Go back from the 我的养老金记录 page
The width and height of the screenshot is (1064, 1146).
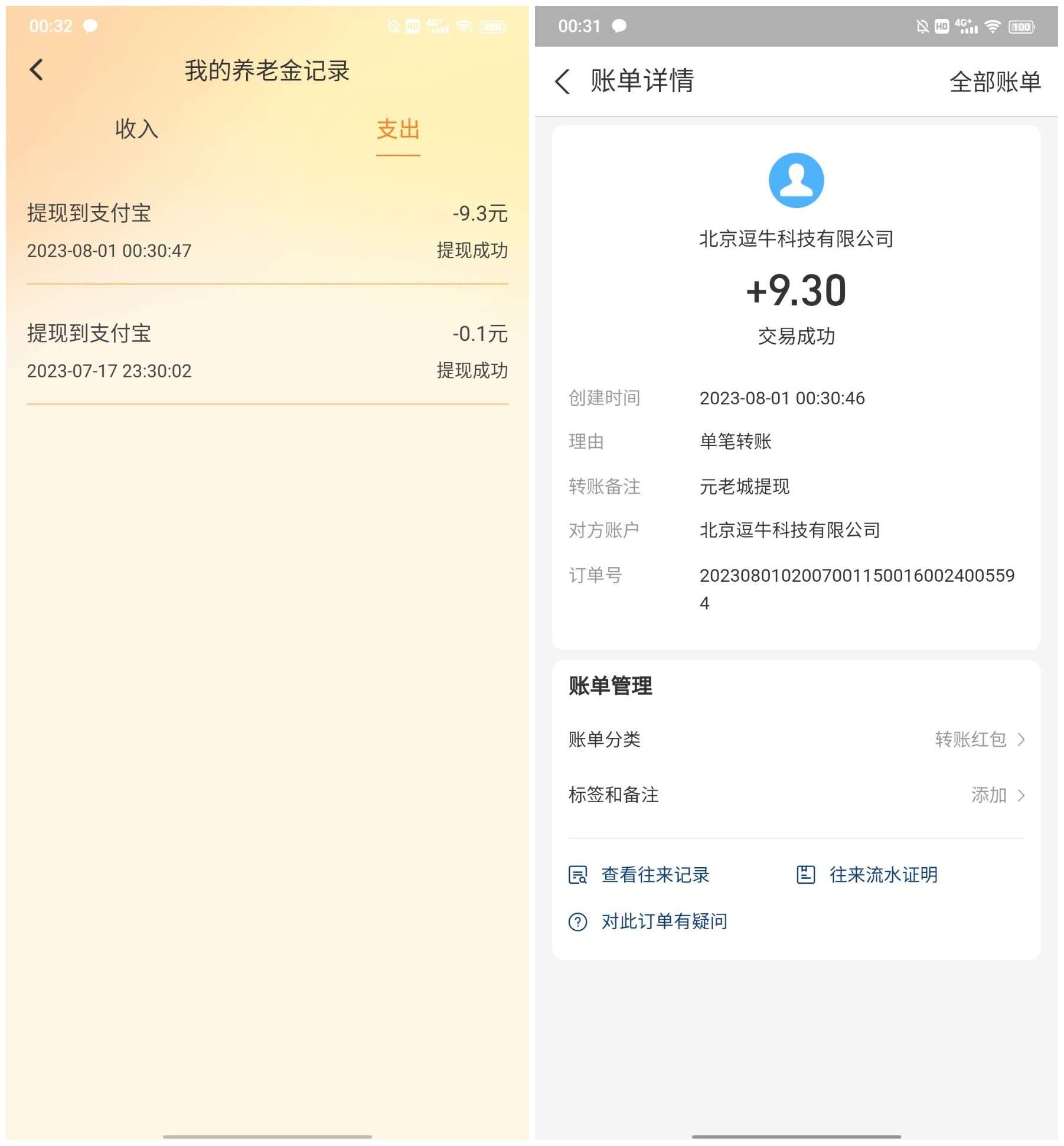37,70
